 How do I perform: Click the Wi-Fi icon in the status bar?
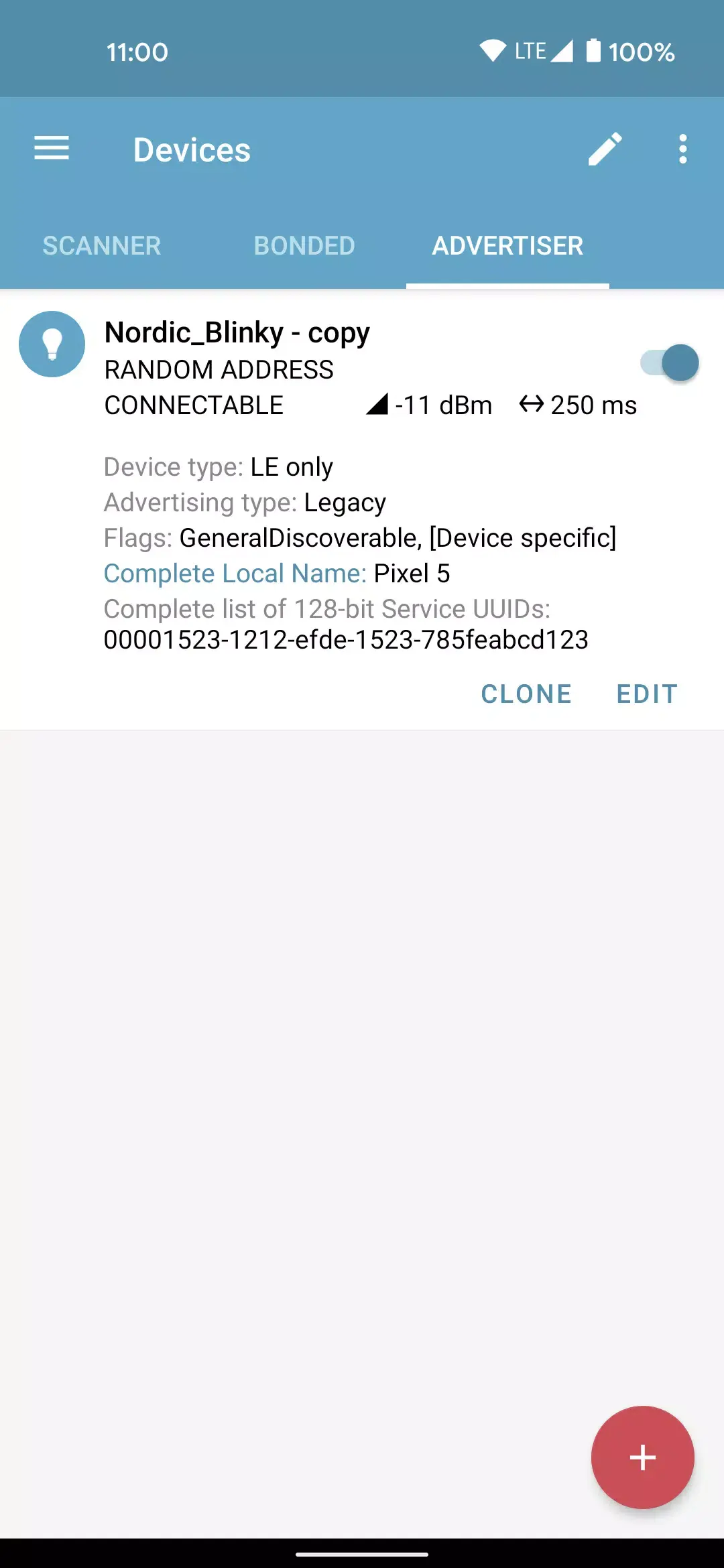[494, 50]
